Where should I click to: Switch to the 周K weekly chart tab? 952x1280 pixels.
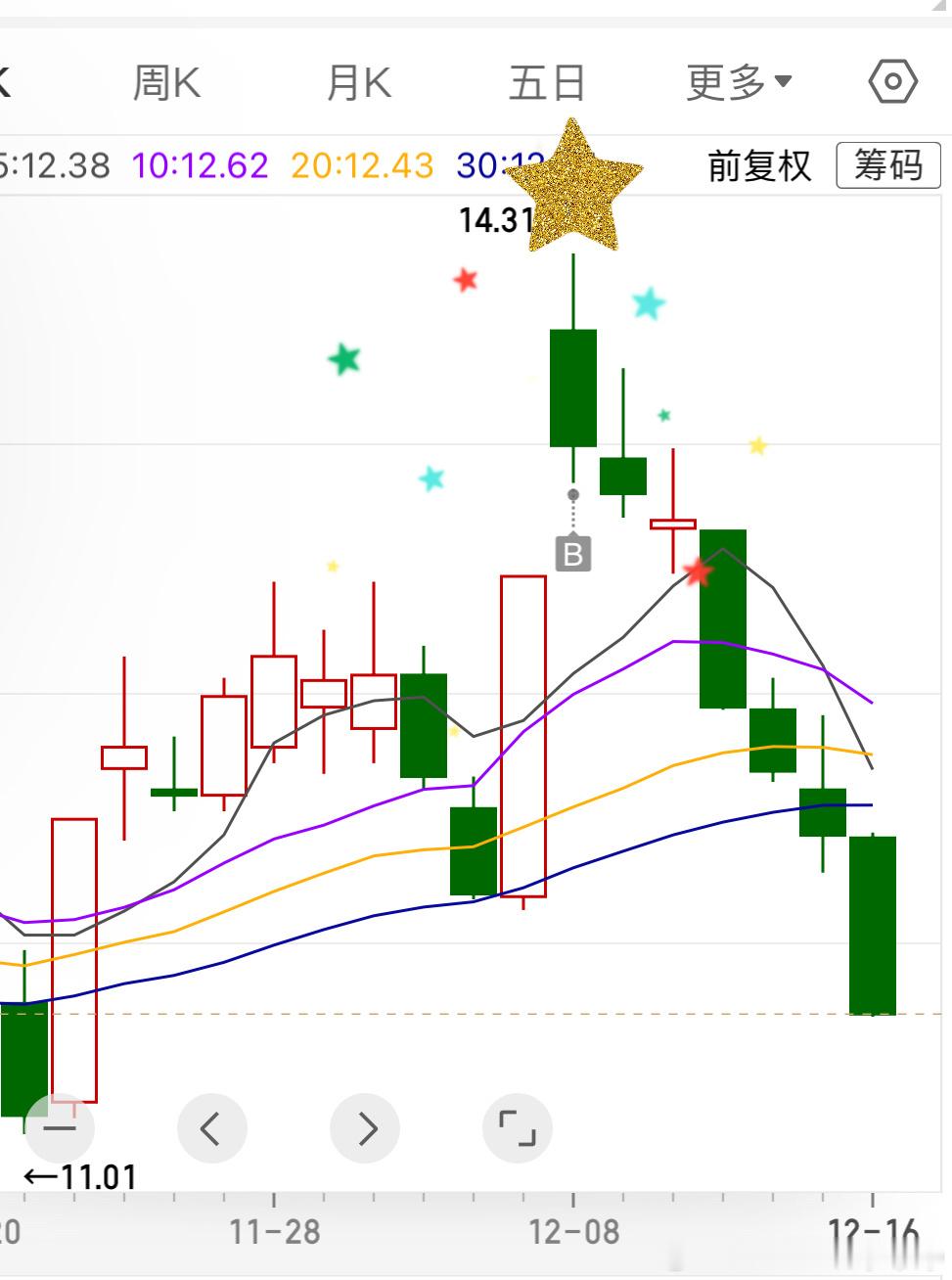click(168, 82)
